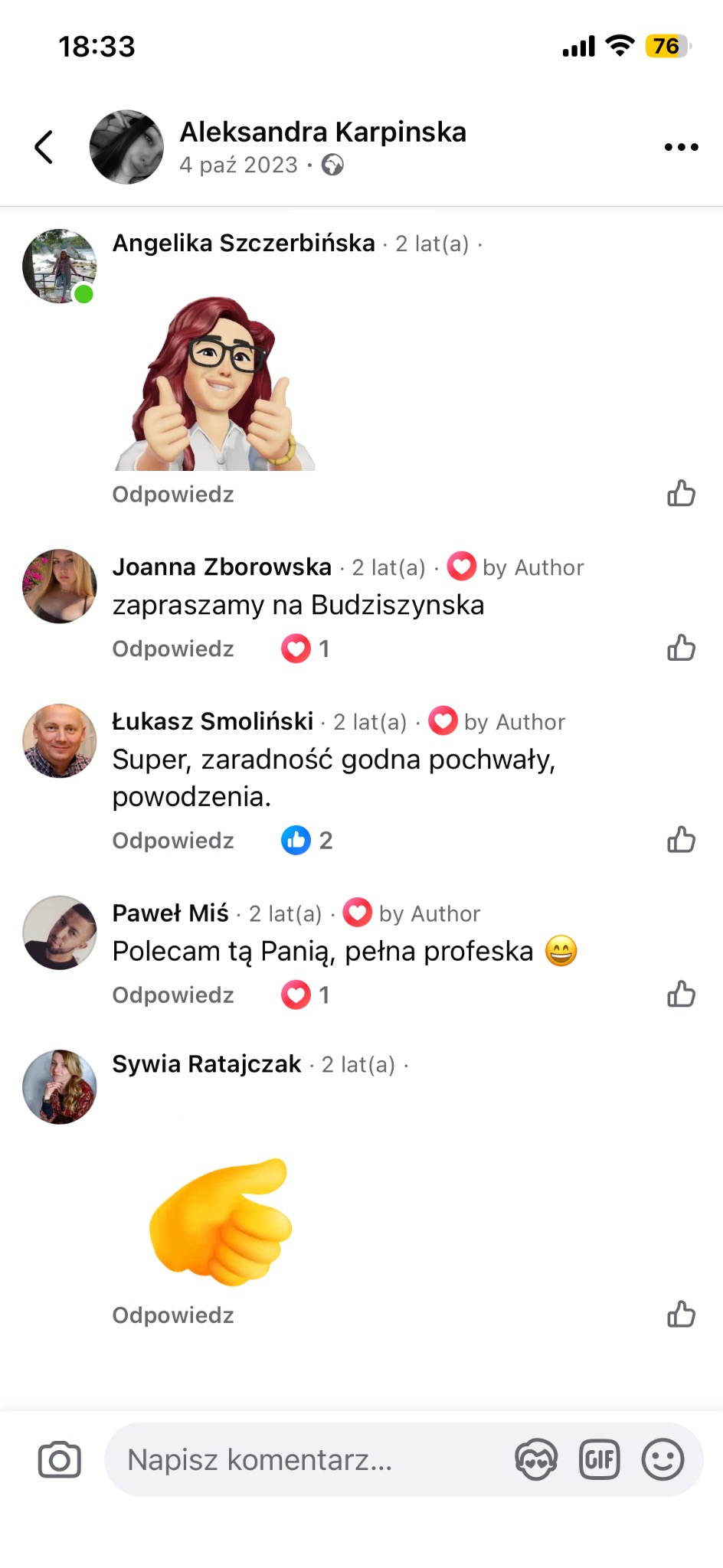This screenshot has width=723, height=1568.
Task: Open the emoji picker smiley icon
Action: (x=664, y=1459)
